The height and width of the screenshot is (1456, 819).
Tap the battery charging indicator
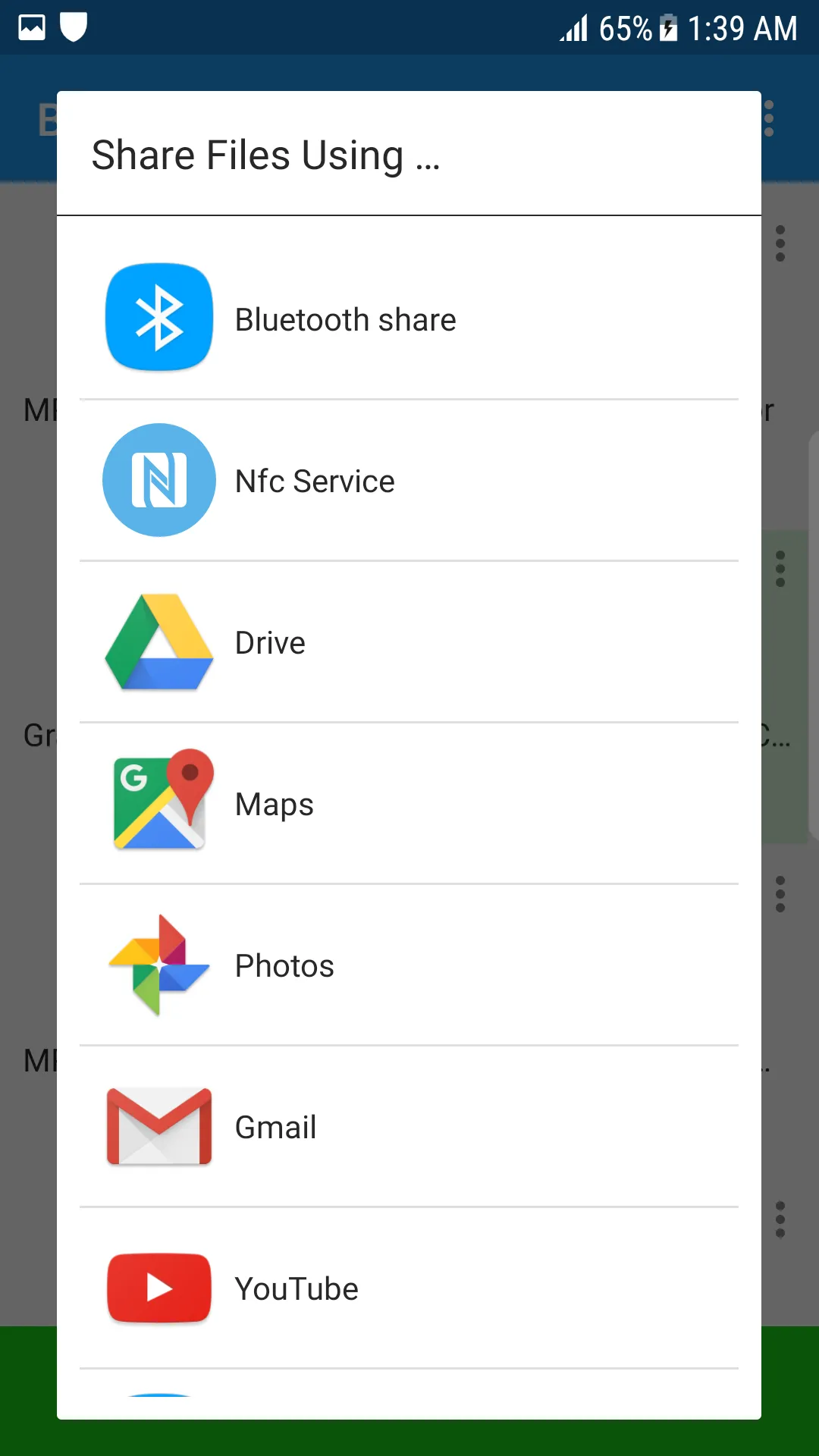coord(667,27)
